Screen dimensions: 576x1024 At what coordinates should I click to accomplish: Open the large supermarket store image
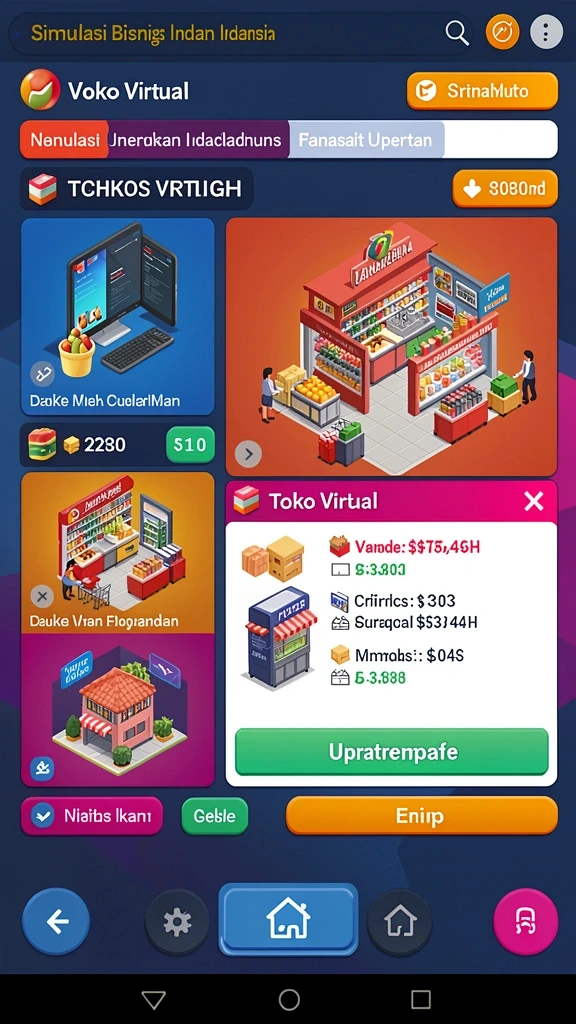[x=391, y=347]
